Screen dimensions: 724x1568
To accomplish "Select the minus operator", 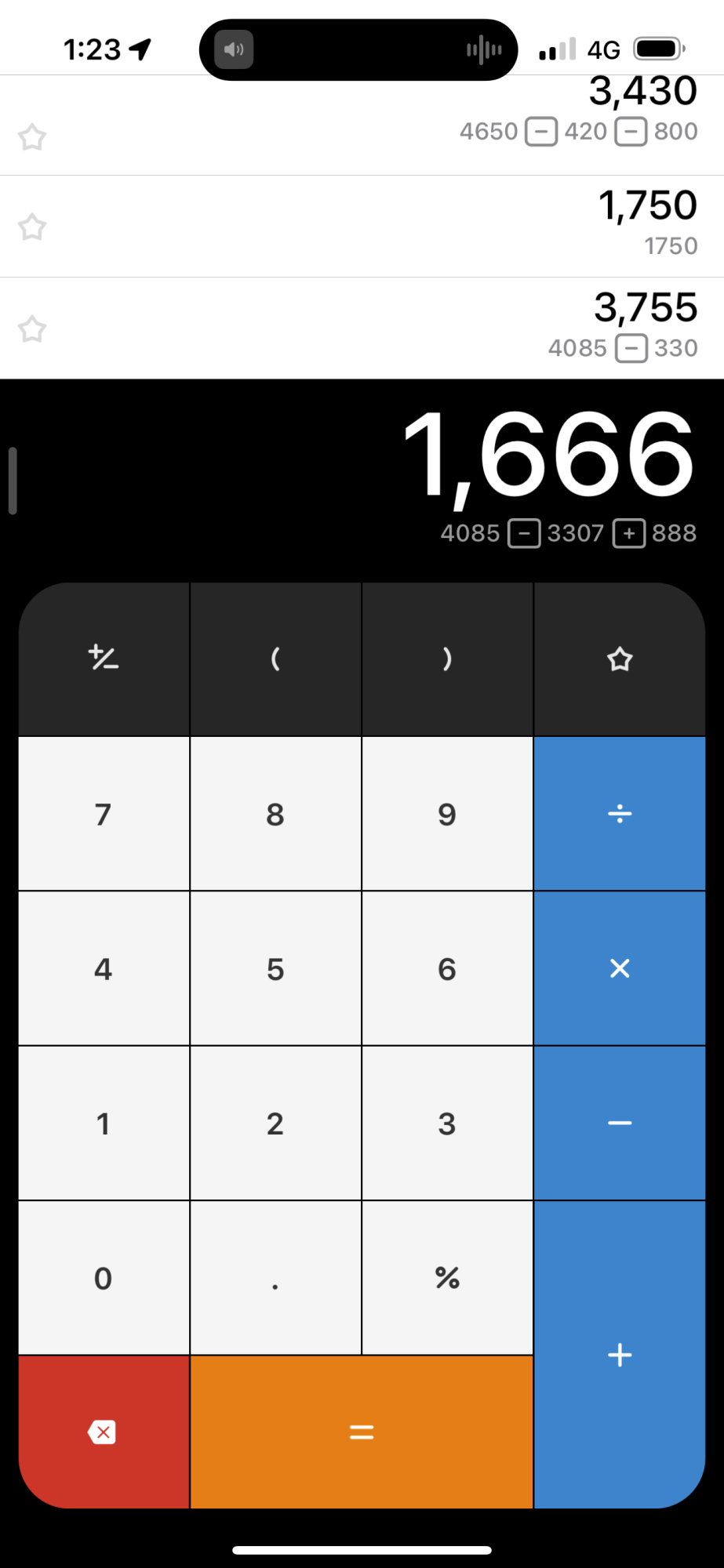I will pyautogui.click(x=620, y=1123).
